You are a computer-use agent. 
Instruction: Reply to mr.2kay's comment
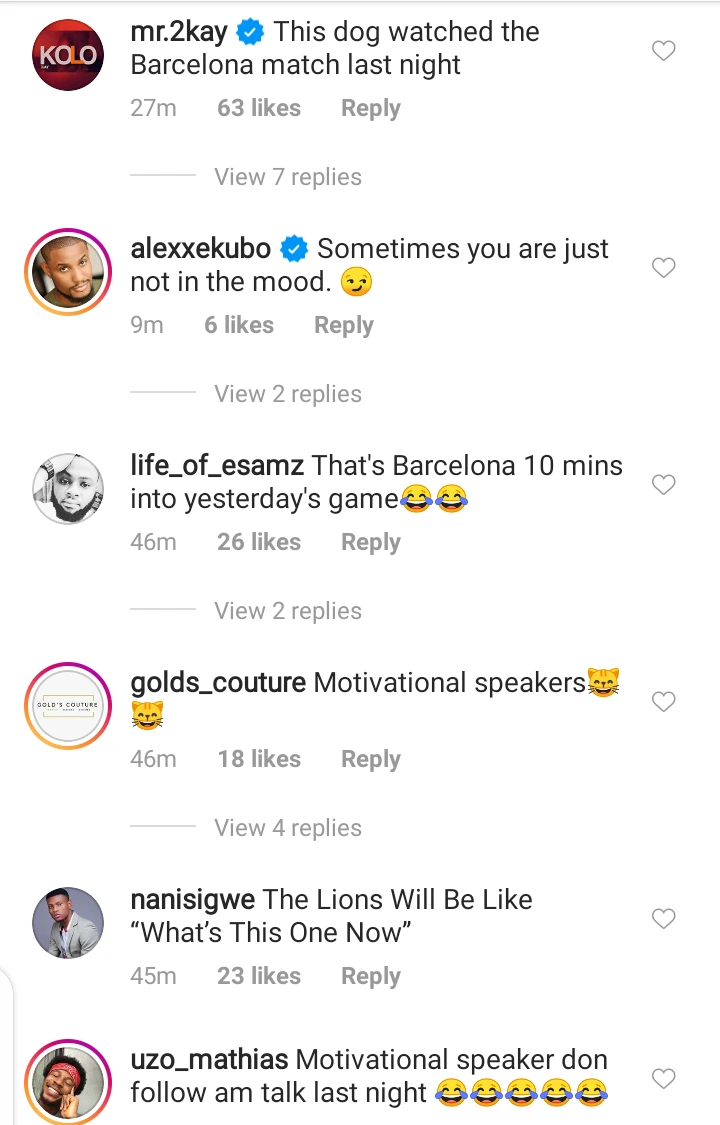coord(370,109)
